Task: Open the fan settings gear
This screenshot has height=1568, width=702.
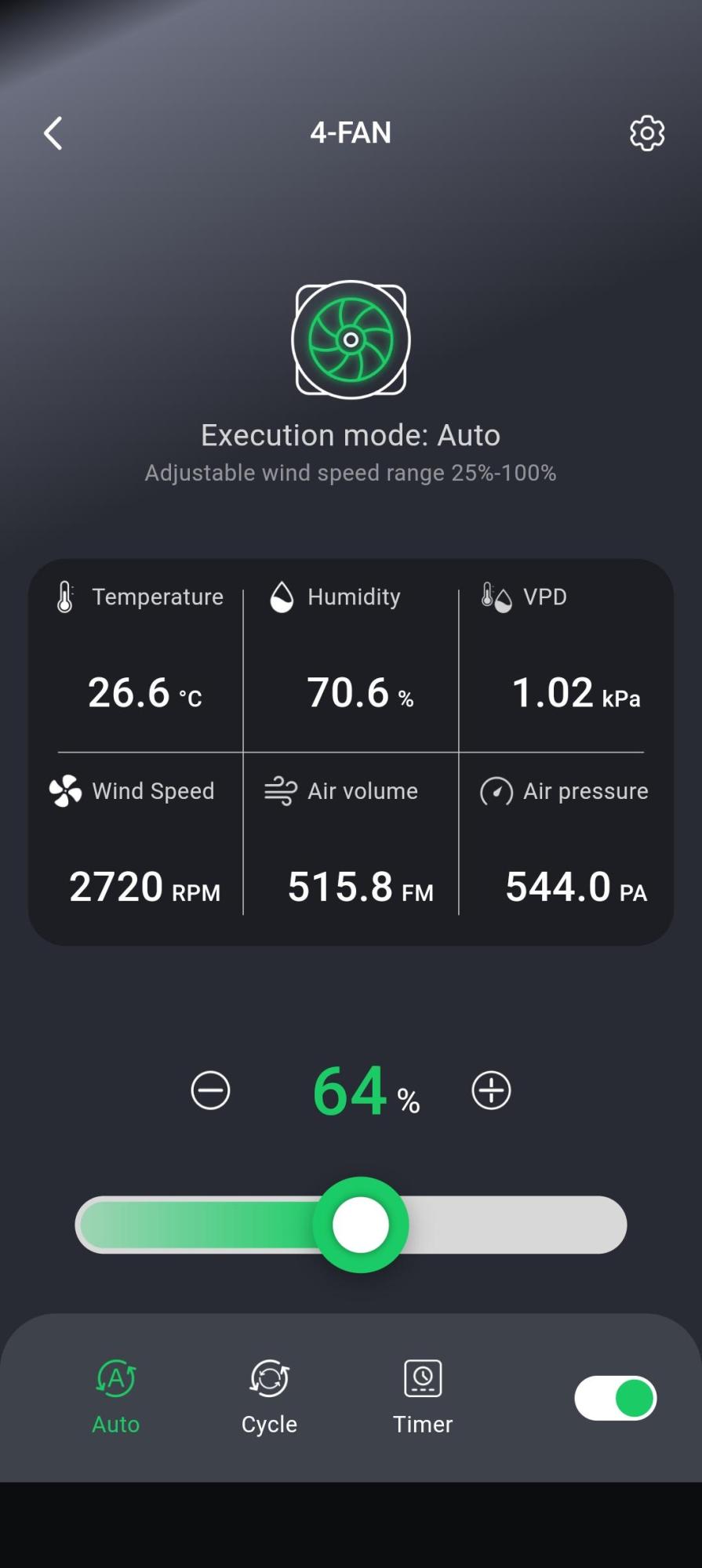Action: point(647,133)
